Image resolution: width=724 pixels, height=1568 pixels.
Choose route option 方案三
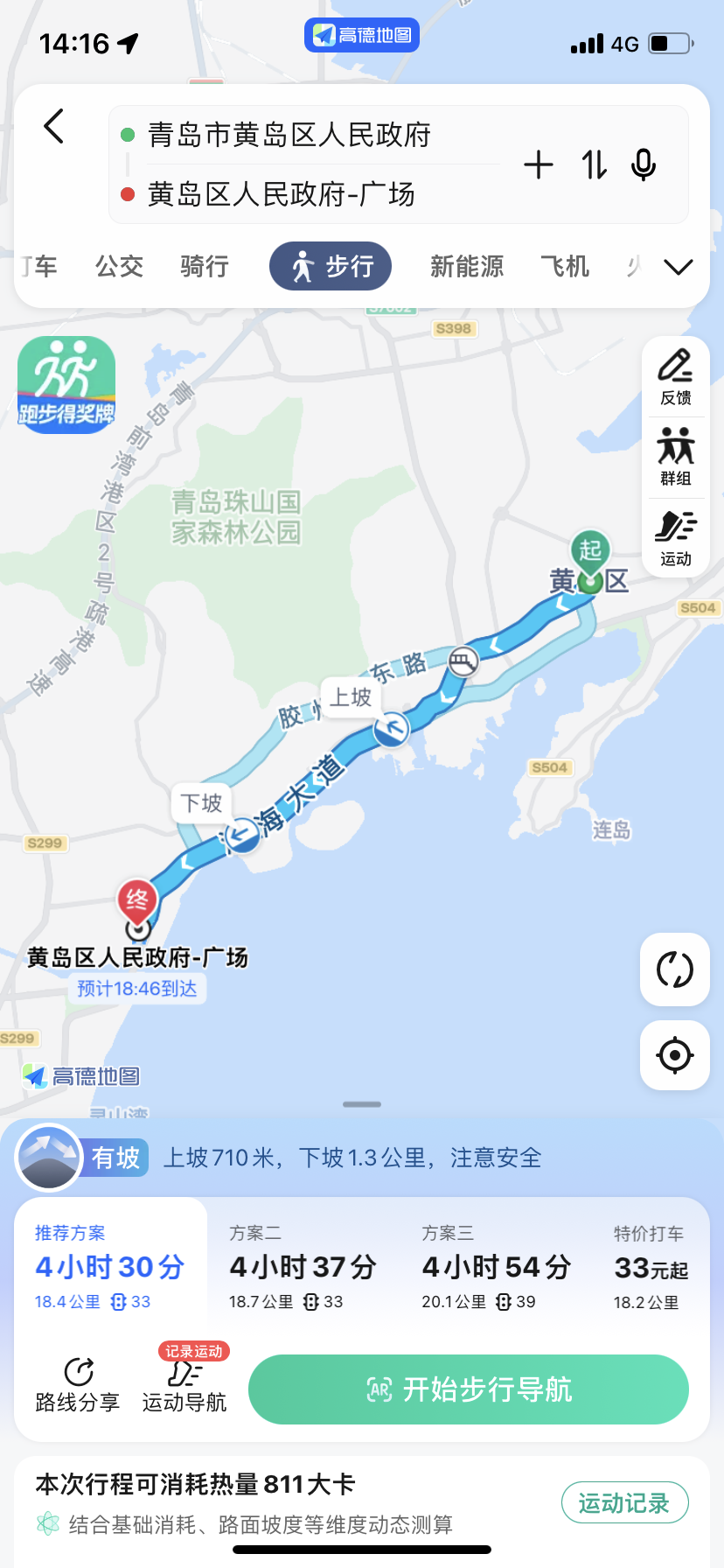click(496, 1266)
